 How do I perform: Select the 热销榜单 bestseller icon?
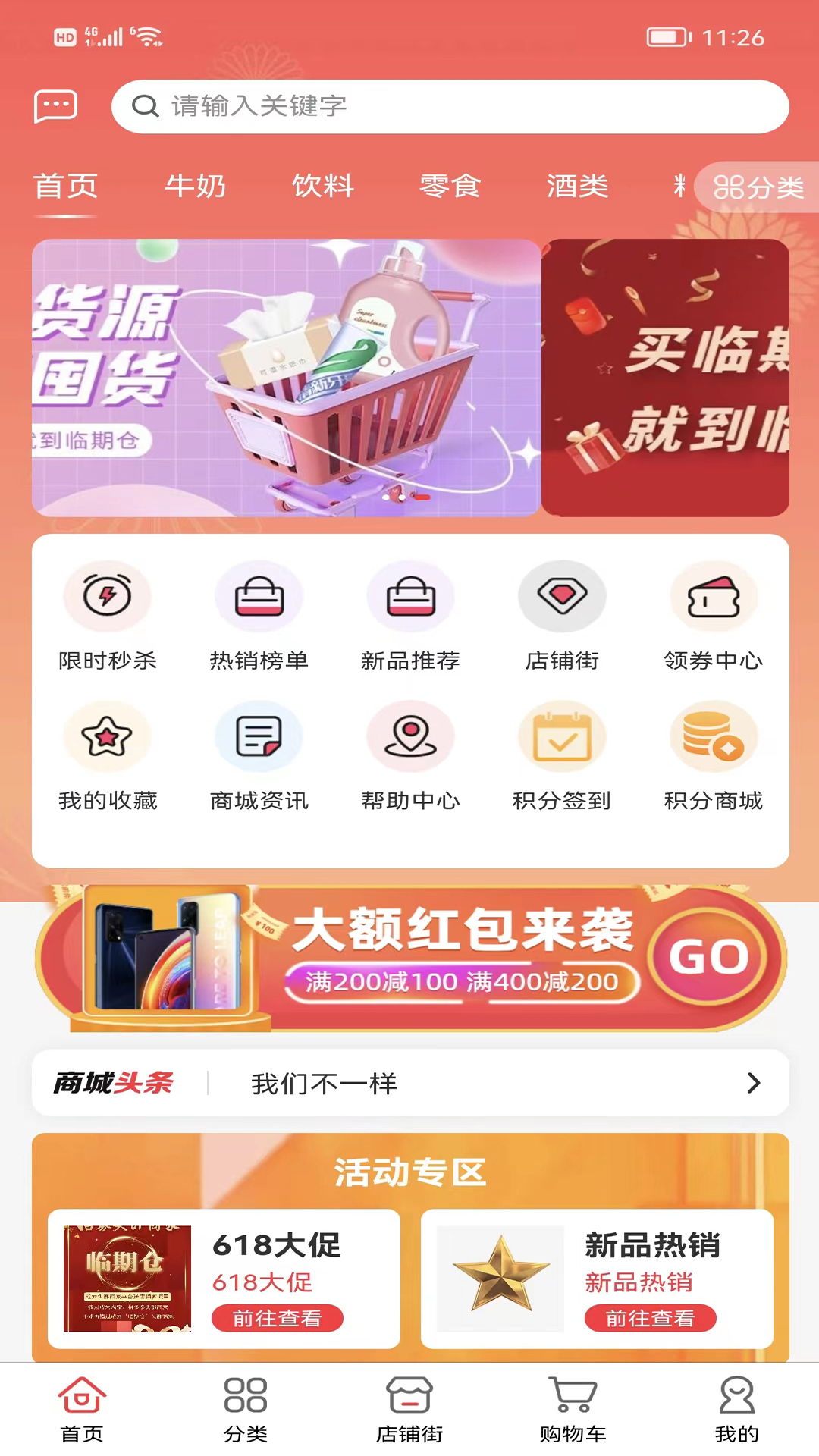click(x=259, y=597)
